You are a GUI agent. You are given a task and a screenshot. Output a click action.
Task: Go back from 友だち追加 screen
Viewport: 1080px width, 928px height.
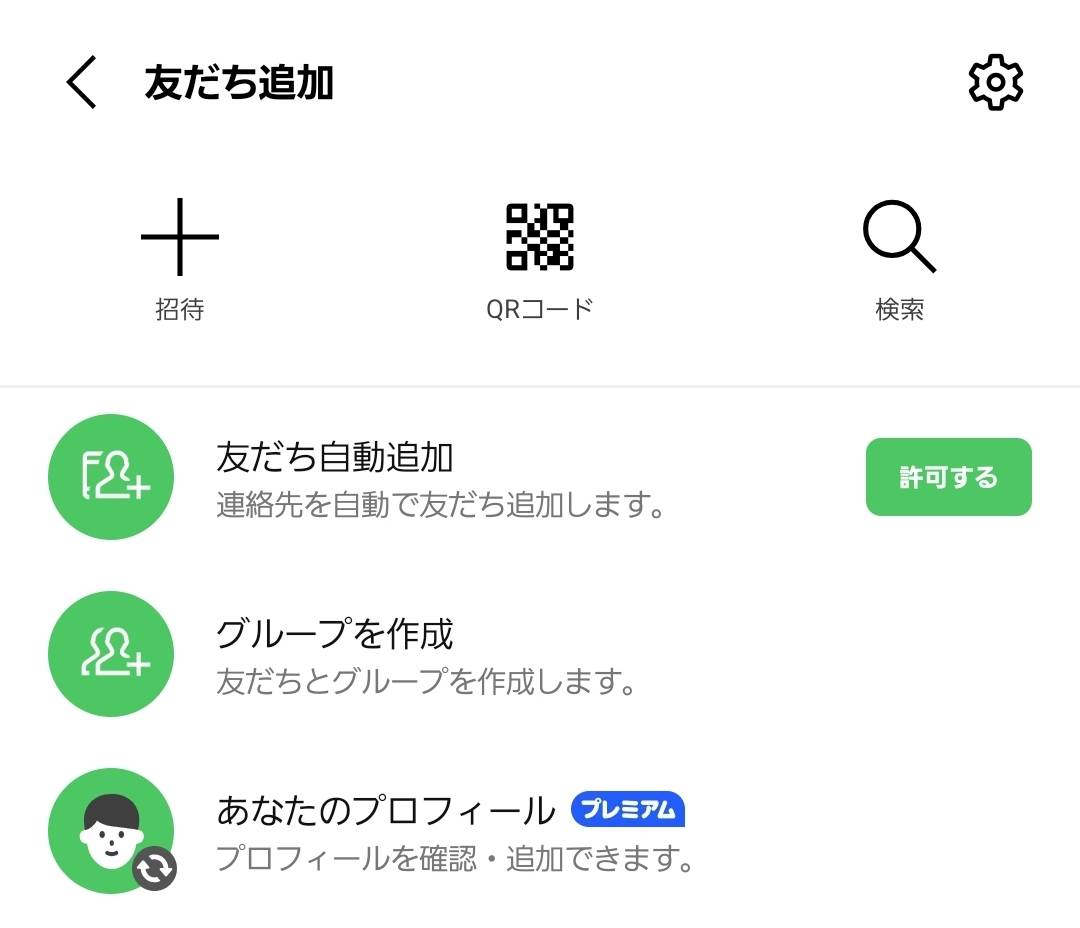point(82,82)
